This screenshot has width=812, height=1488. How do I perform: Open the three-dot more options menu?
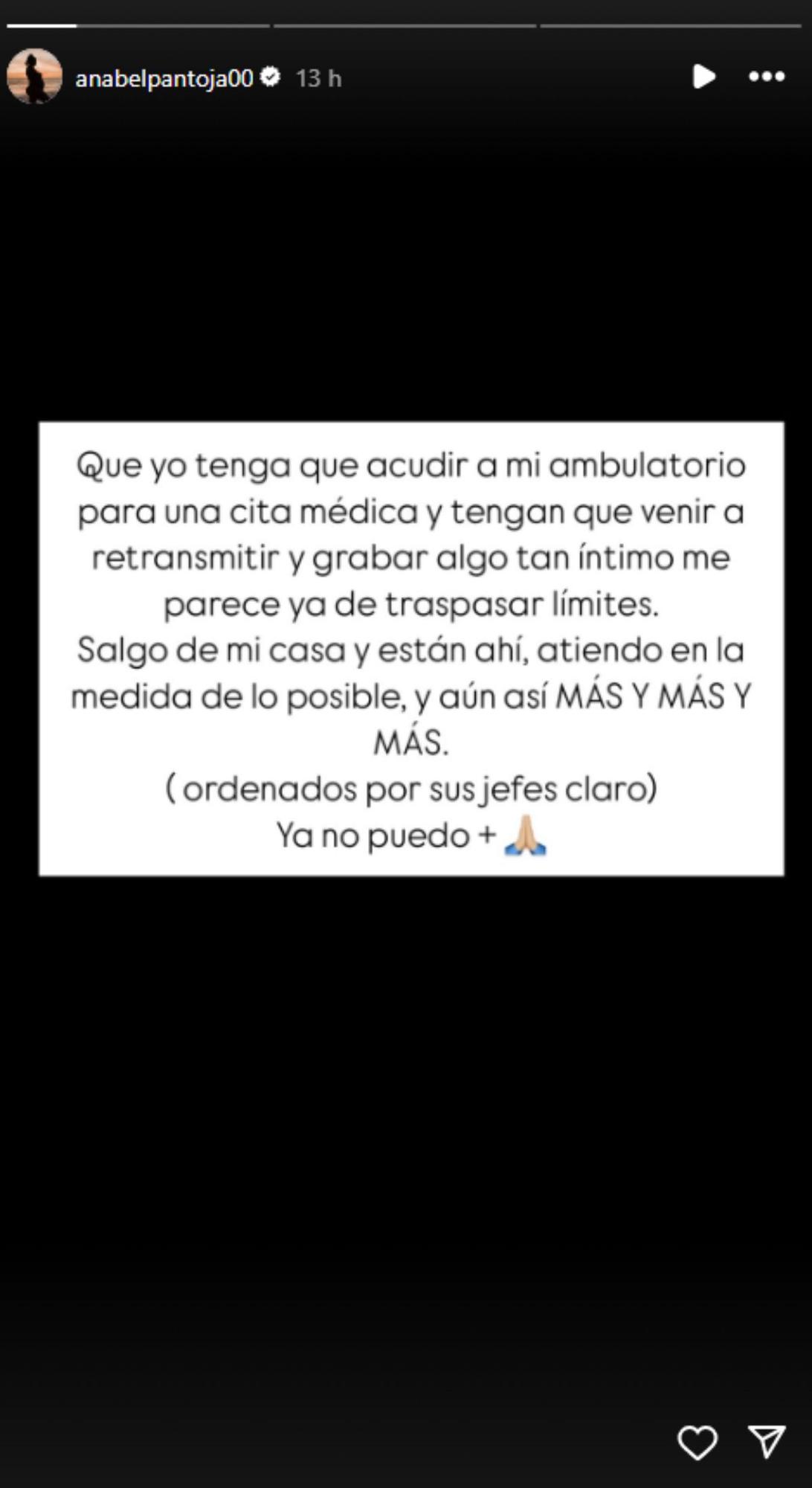pyautogui.click(x=767, y=77)
